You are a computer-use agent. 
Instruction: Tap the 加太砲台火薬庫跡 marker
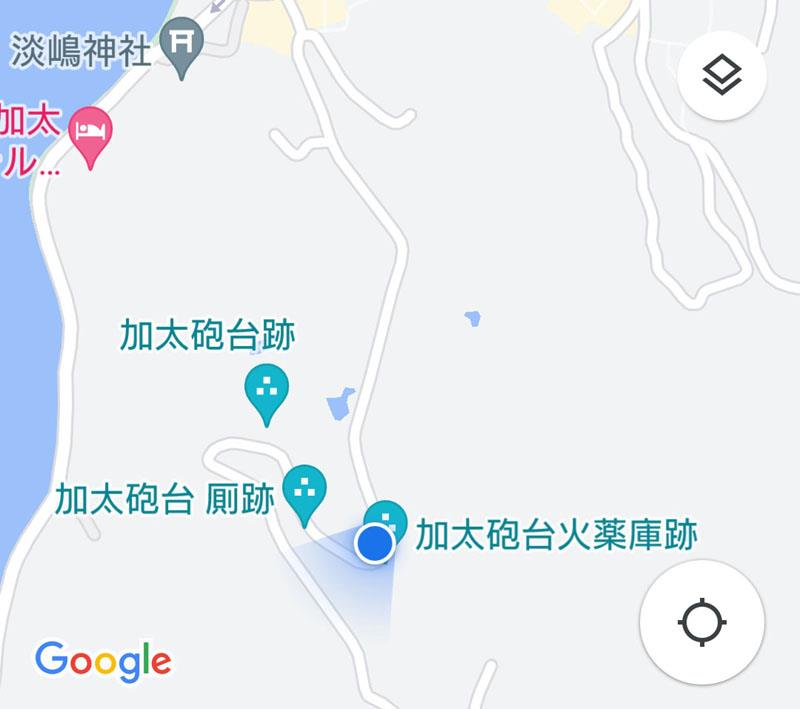click(x=385, y=519)
